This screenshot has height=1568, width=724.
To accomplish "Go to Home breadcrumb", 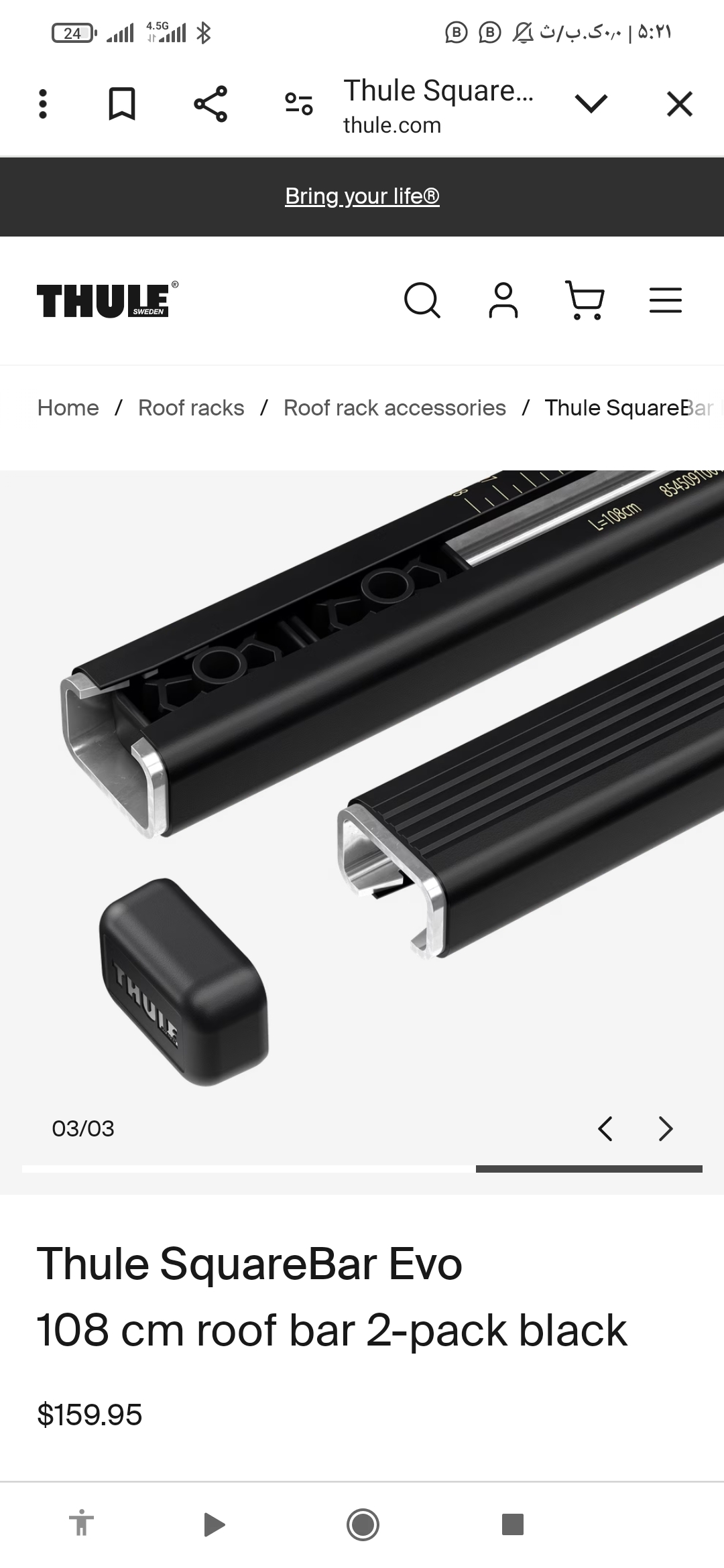I will tap(68, 407).
